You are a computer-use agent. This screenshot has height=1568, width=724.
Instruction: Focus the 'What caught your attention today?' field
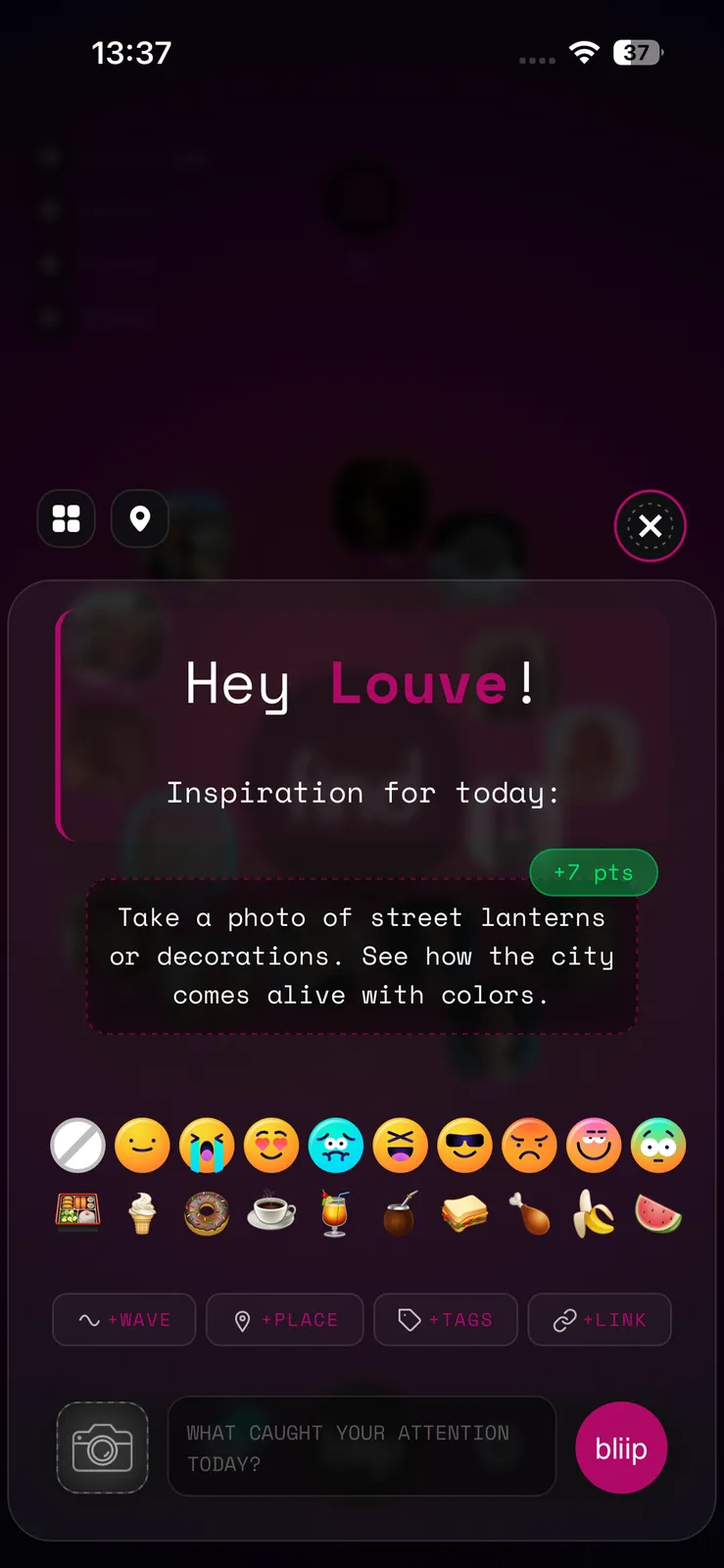click(x=362, y=1447)
